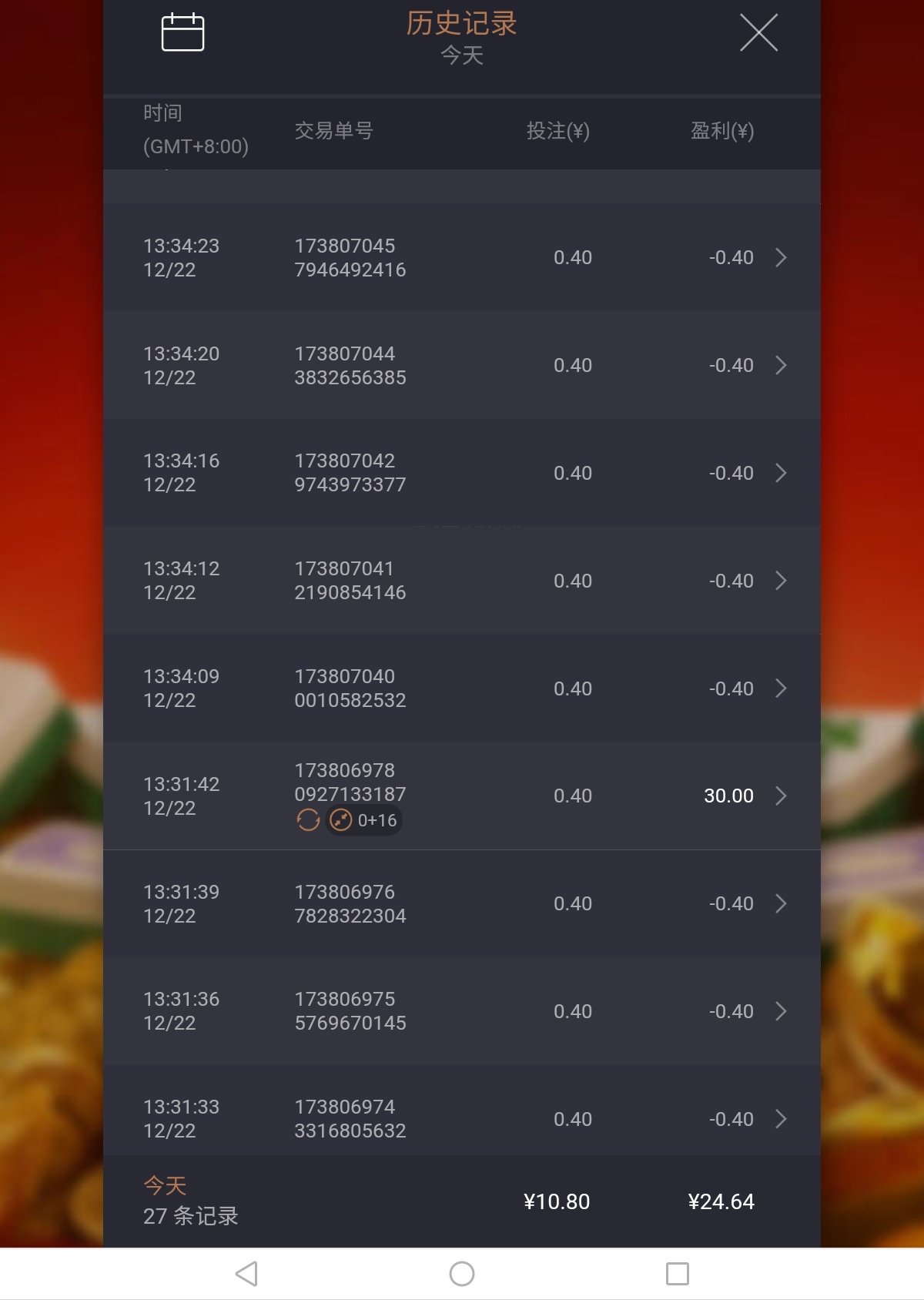This screenshot has height=1300, width=924.
Task: Go back using the system back button
Action: point(246,1274)
